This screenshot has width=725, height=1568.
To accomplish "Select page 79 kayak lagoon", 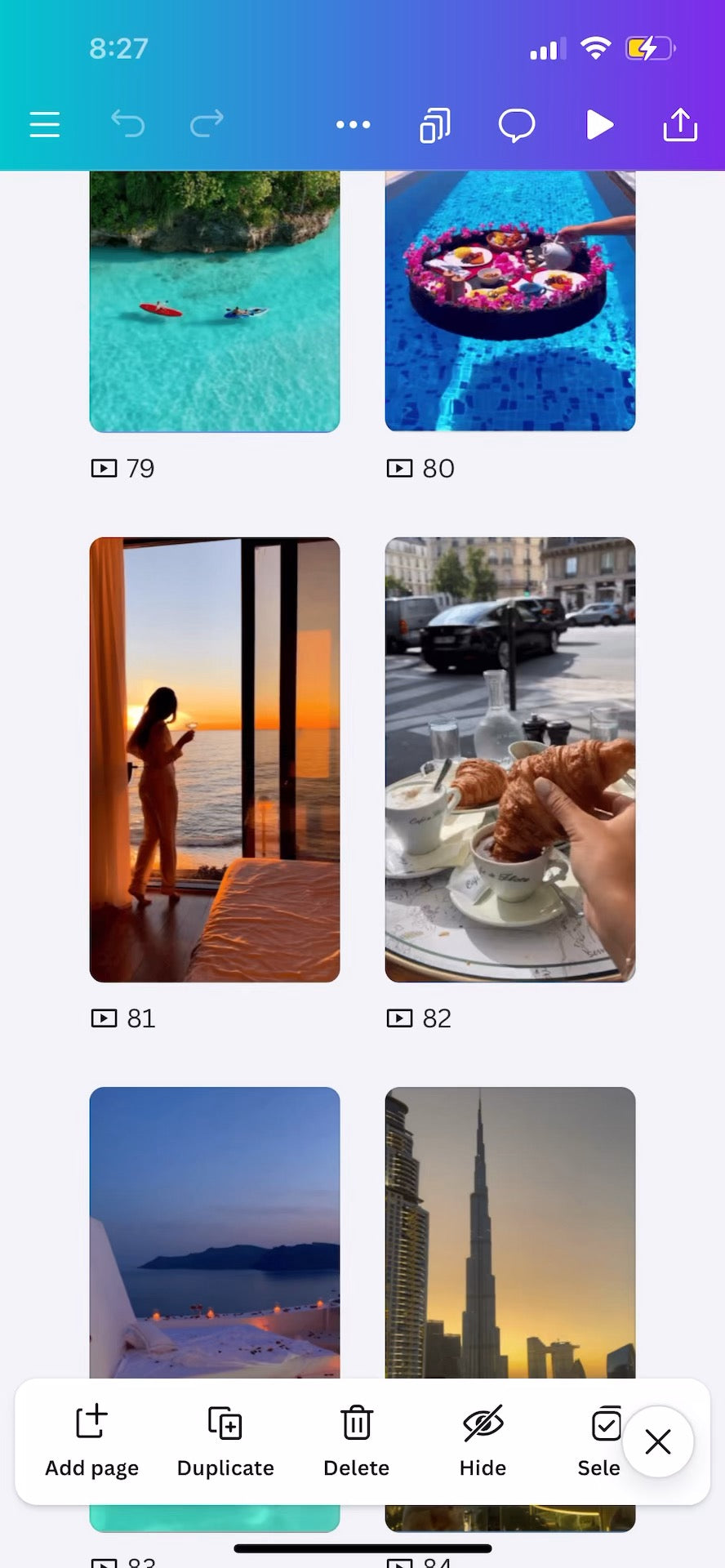I will point(215,302).
